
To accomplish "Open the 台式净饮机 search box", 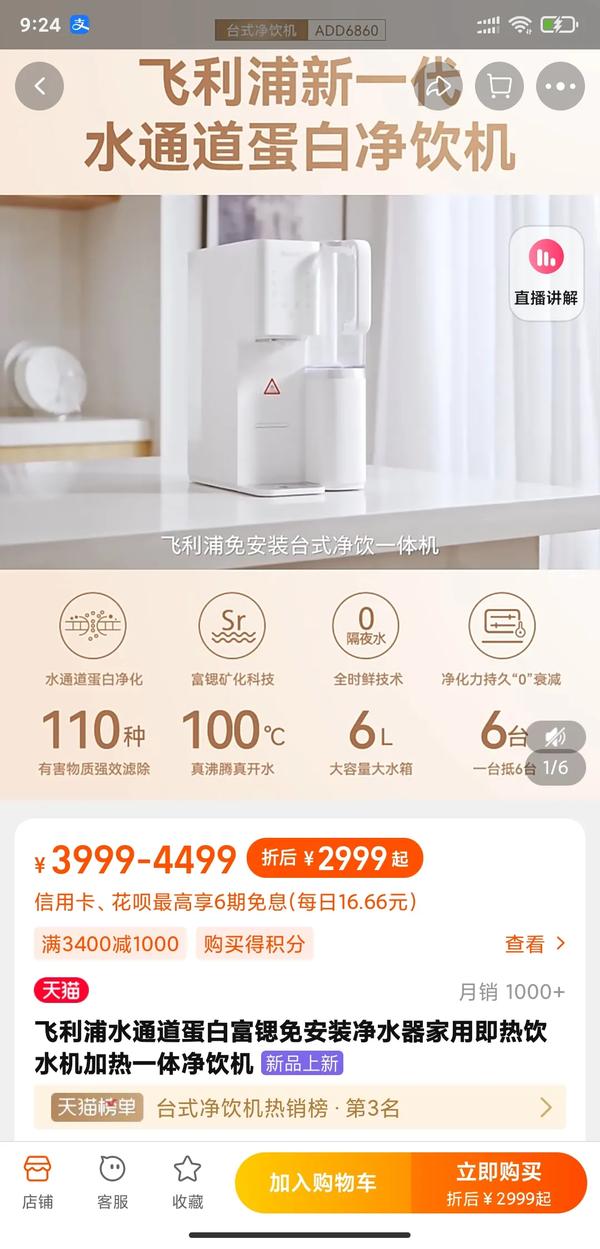I will point(300,30).
